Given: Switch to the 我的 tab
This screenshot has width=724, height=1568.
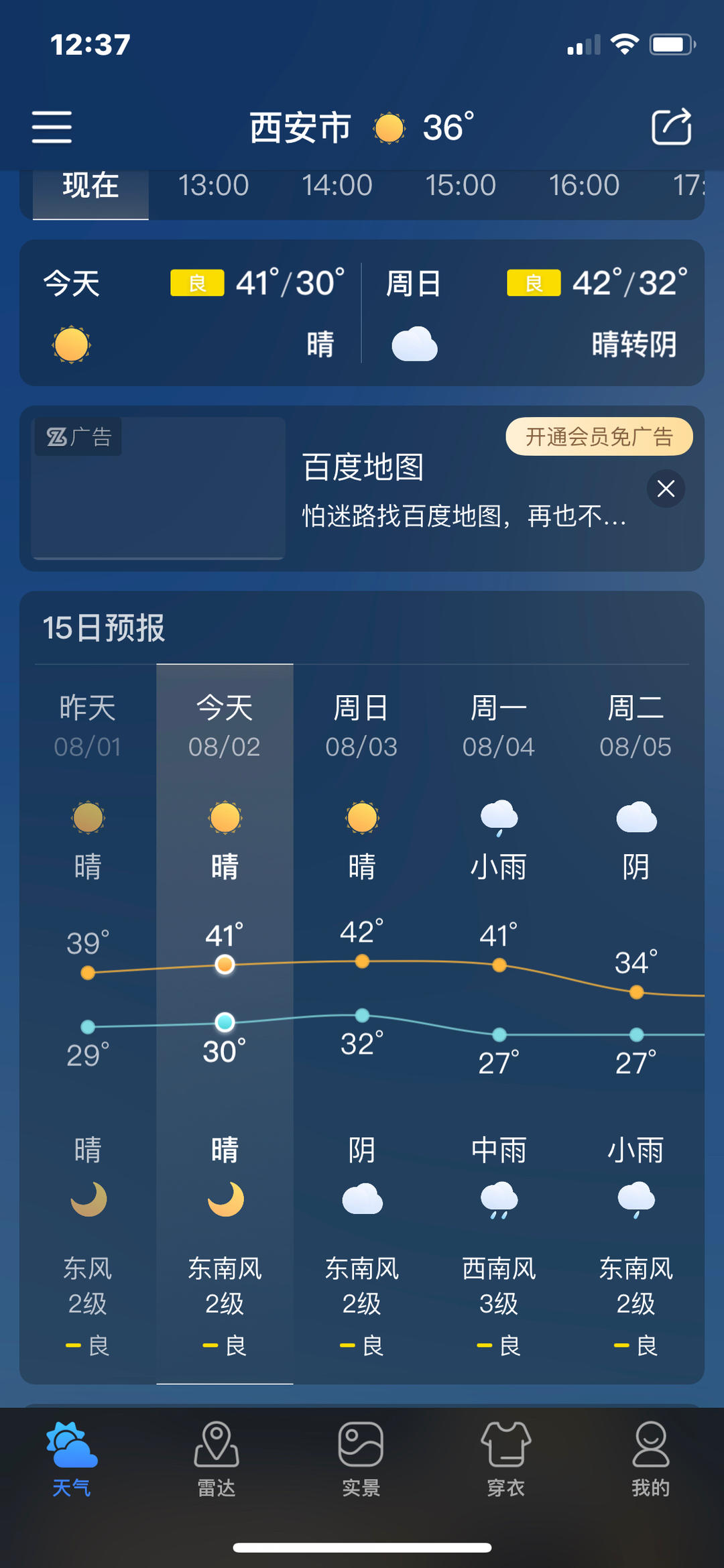Looking at the screenshot, I should (x=650, y=1459).
